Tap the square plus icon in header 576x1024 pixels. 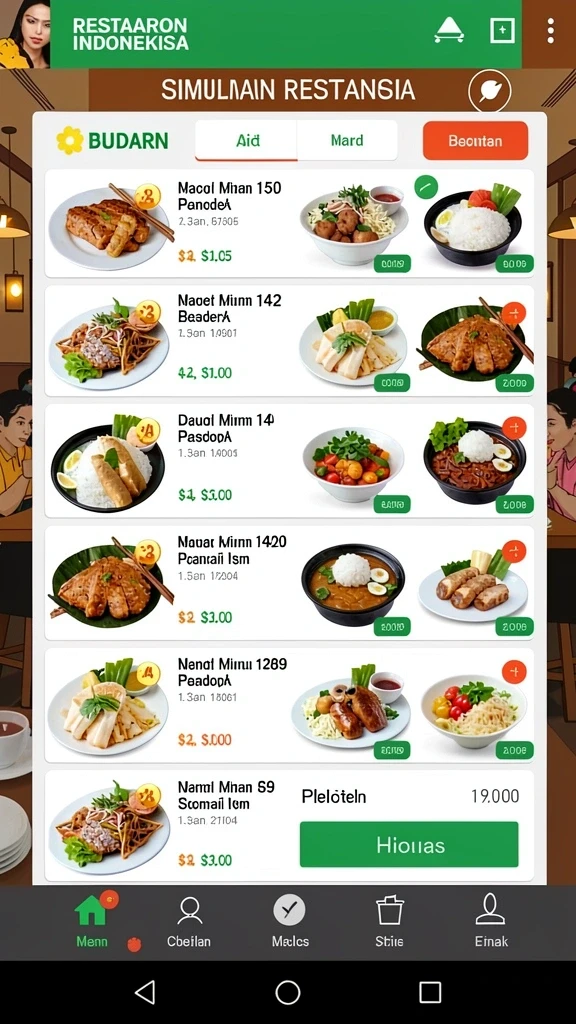click(502, 31)
